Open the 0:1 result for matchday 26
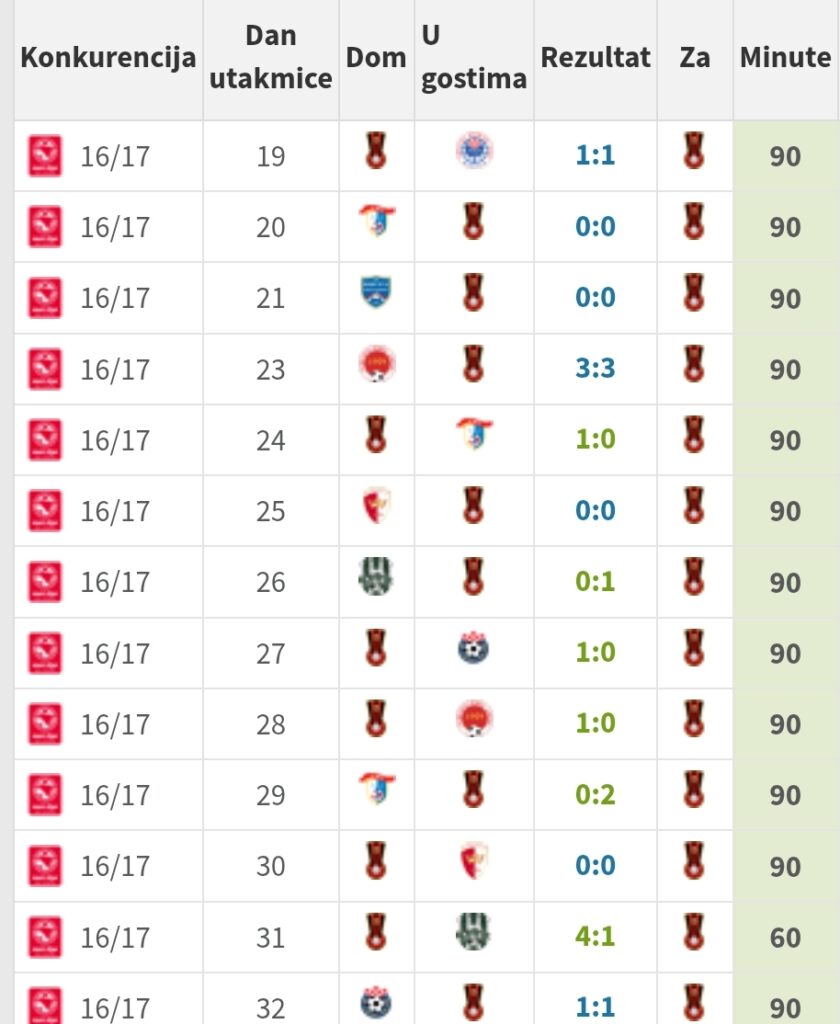 [x=595, y=582]
